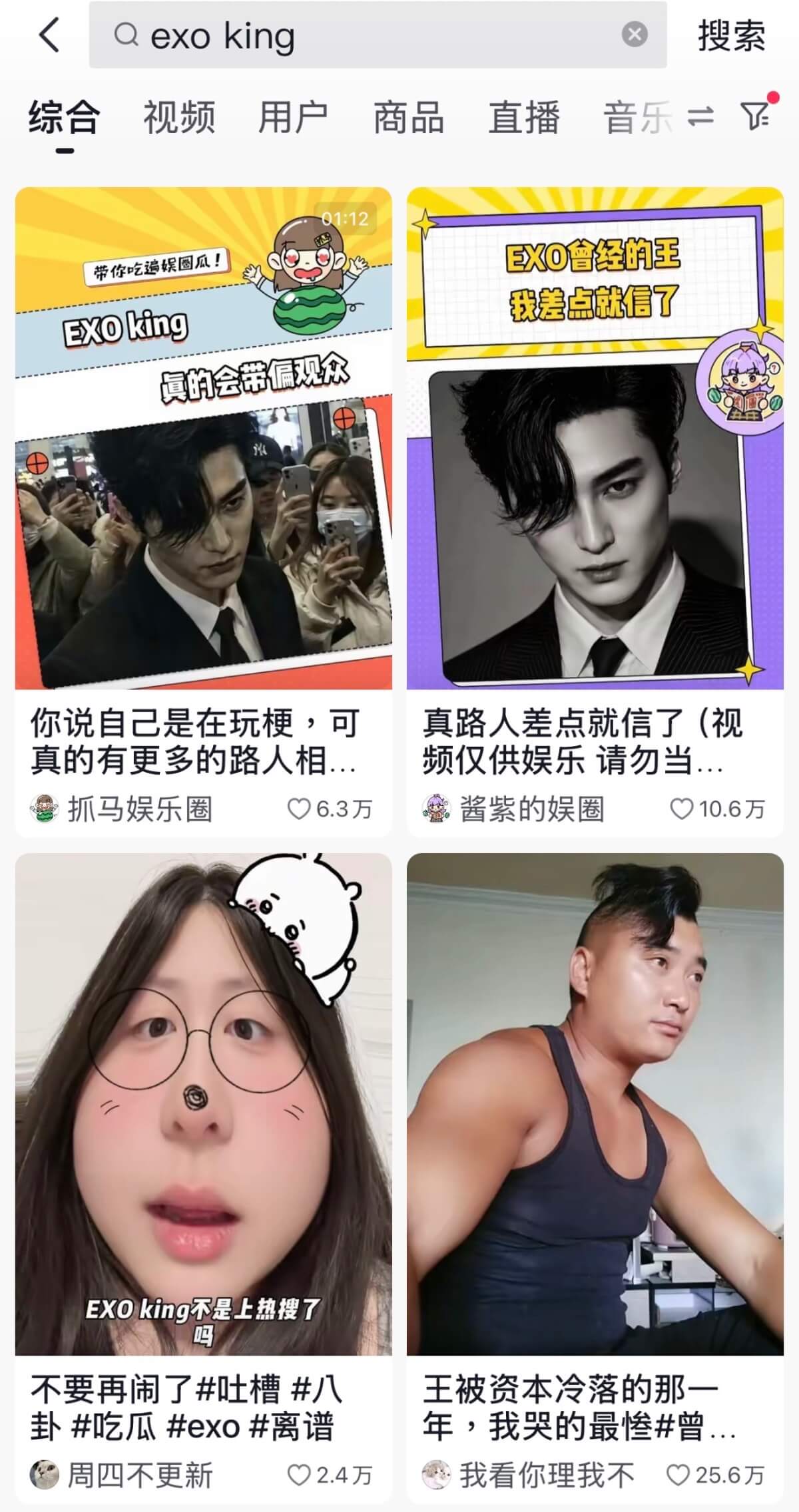
Task: Go back using the top-left arrow
Action: point(50,35)
